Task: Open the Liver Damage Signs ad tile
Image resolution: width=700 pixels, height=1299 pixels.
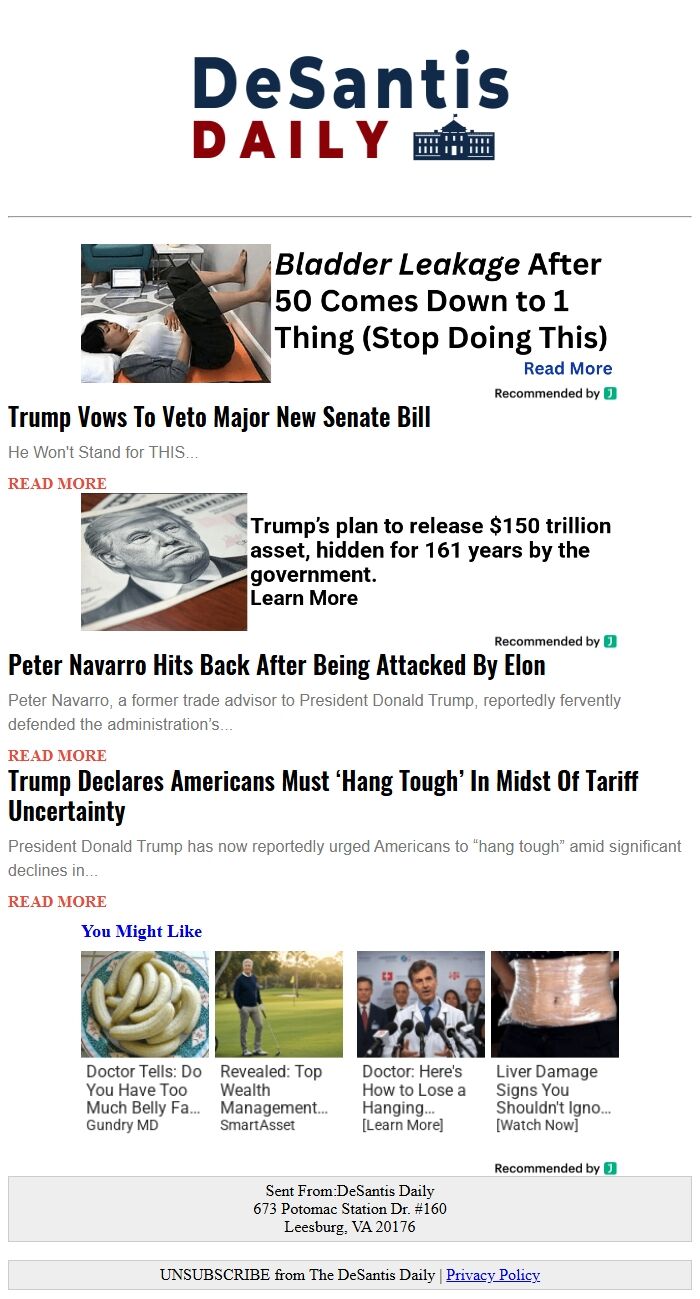Action: click(x=554, y=1040)
